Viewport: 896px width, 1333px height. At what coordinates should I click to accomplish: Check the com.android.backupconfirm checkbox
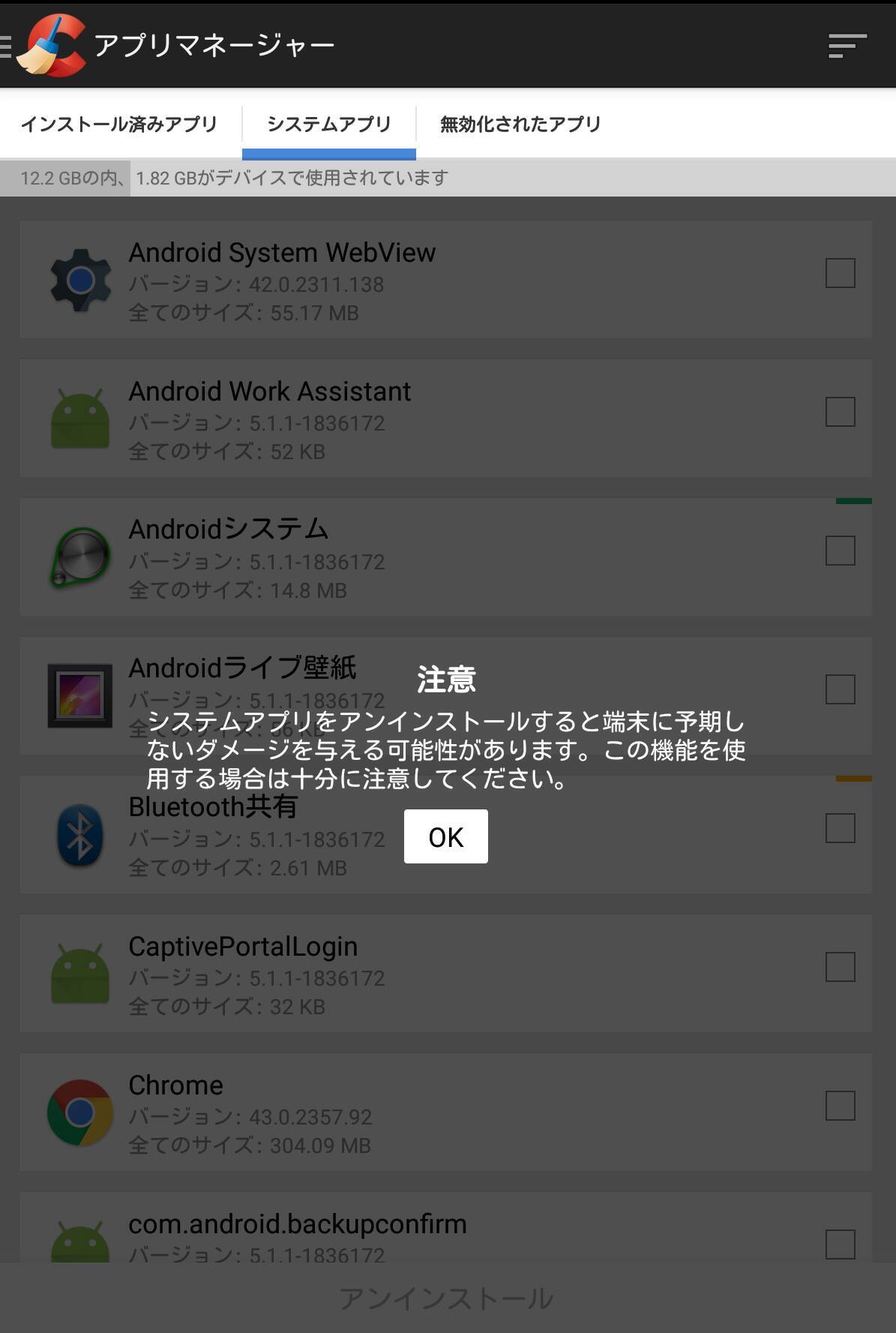coord(840,1244)
